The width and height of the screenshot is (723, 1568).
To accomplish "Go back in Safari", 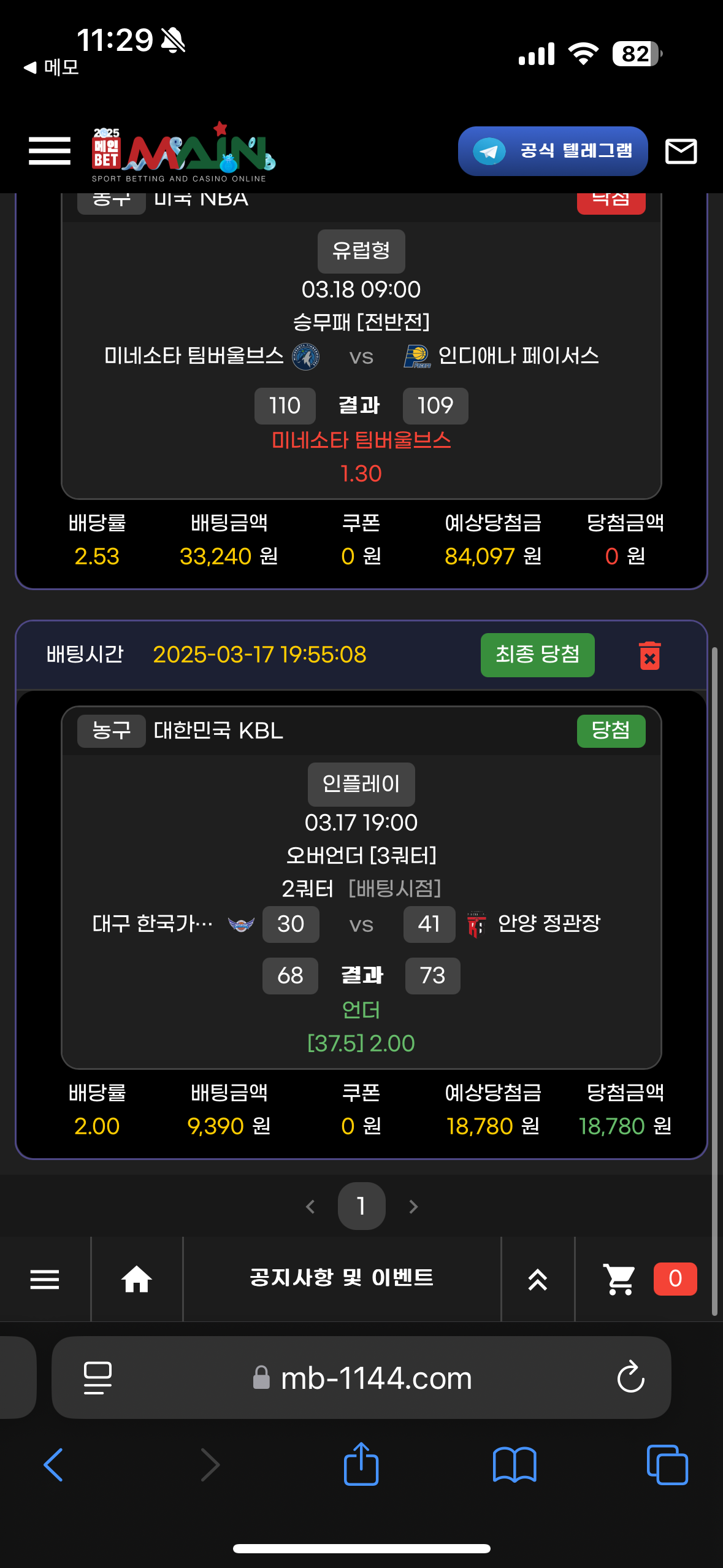I will [53, 1465].
